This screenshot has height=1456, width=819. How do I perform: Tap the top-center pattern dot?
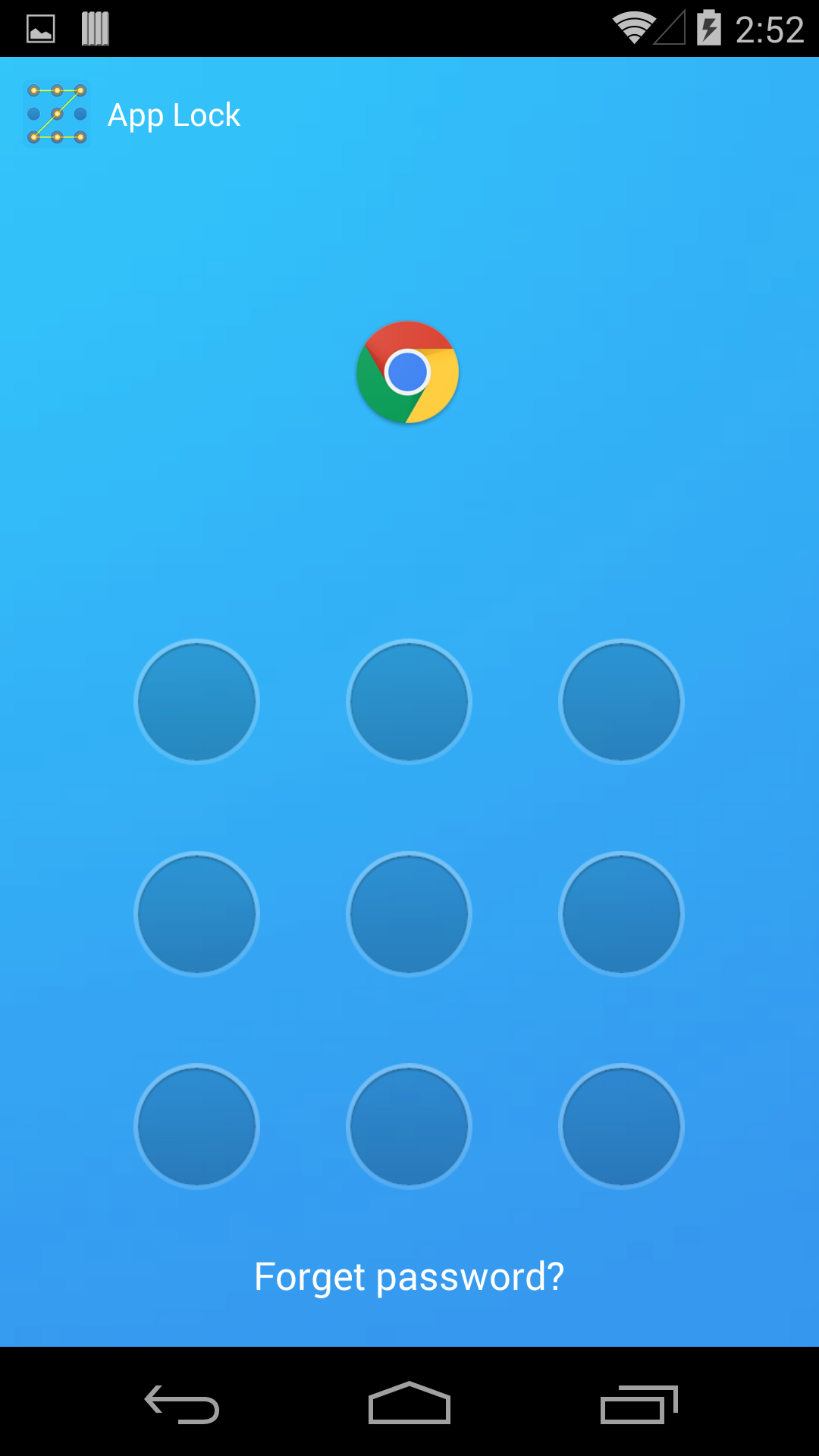(408, 701)
